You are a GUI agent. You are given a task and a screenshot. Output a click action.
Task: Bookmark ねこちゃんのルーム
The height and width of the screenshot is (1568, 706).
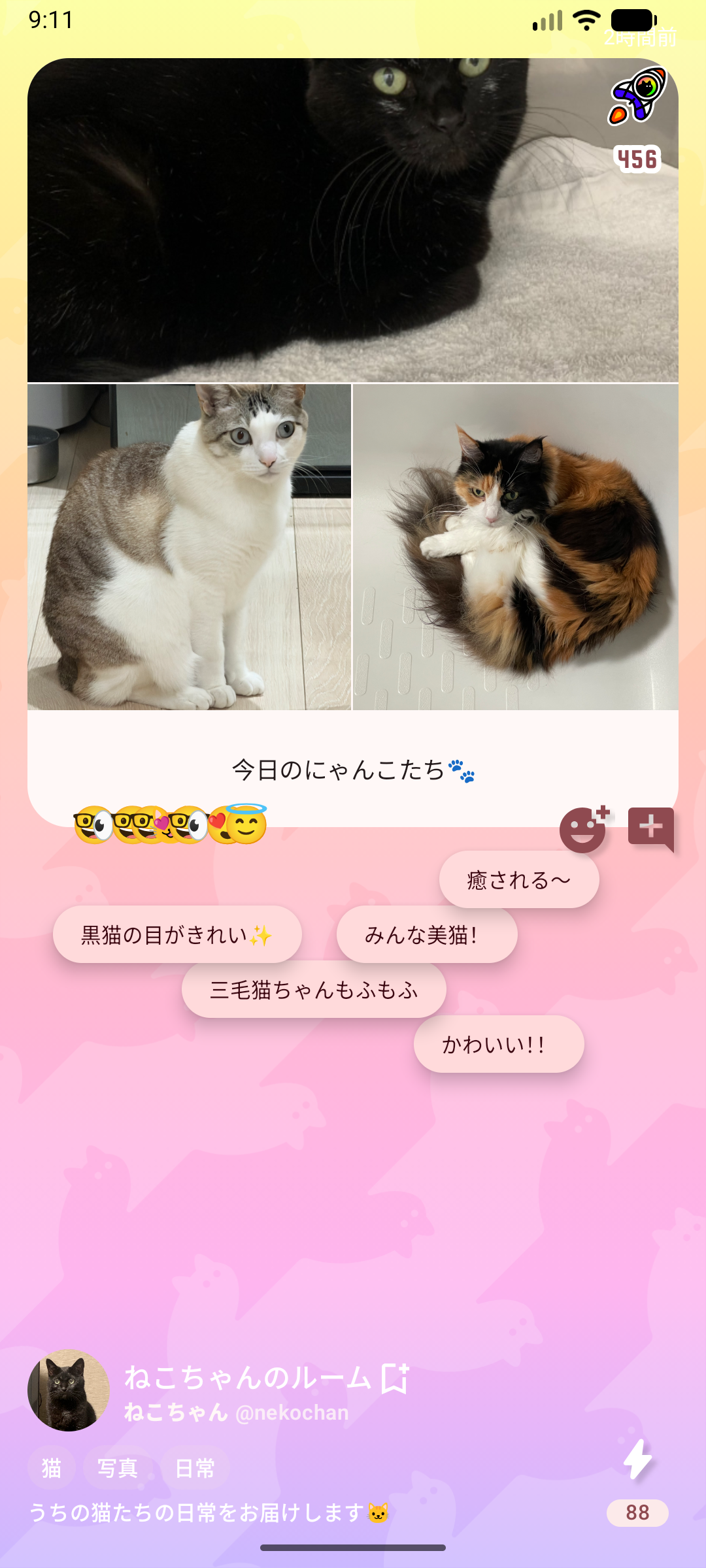click(395, 1379)
